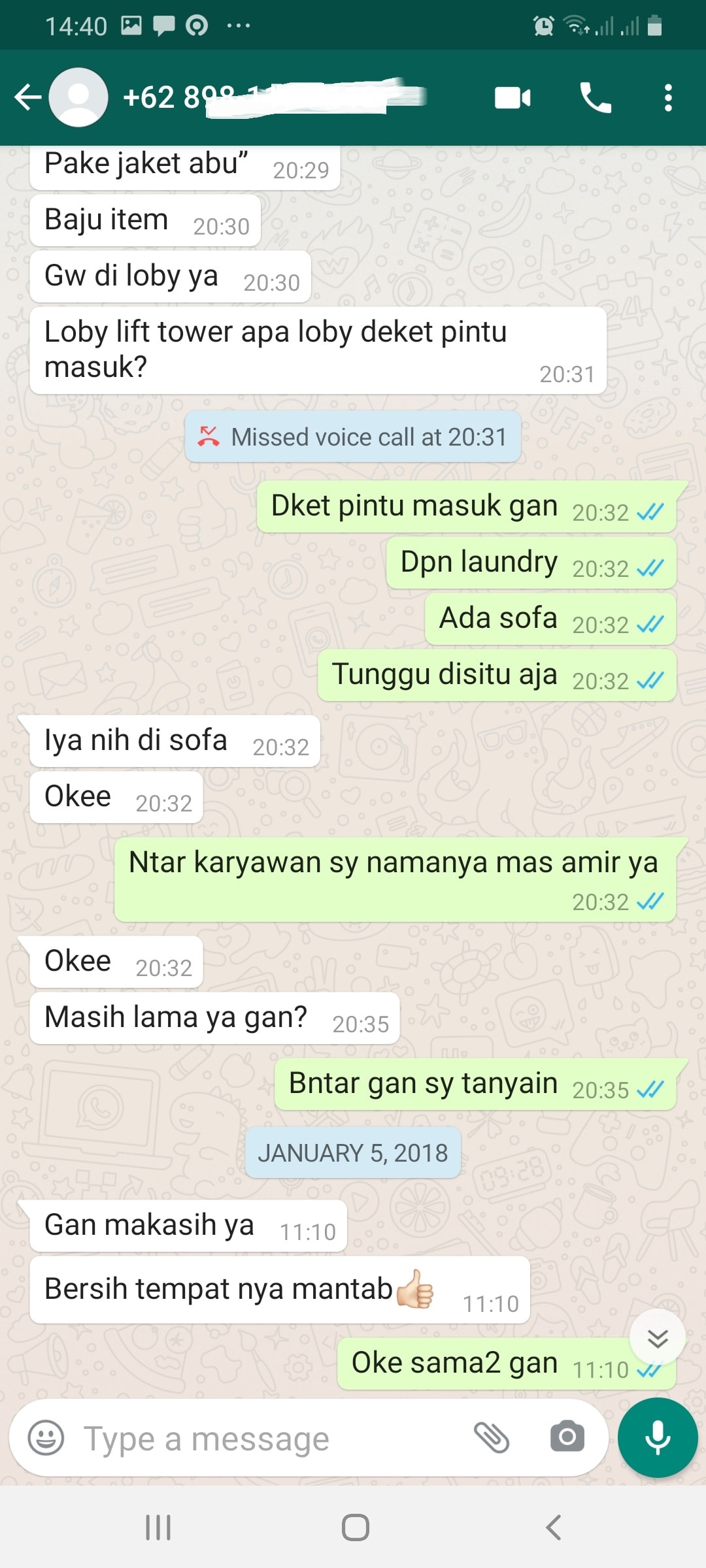
Task: Open recent apps from the navigation bar
Action: pyautogui.click(x=158, y=1527)
